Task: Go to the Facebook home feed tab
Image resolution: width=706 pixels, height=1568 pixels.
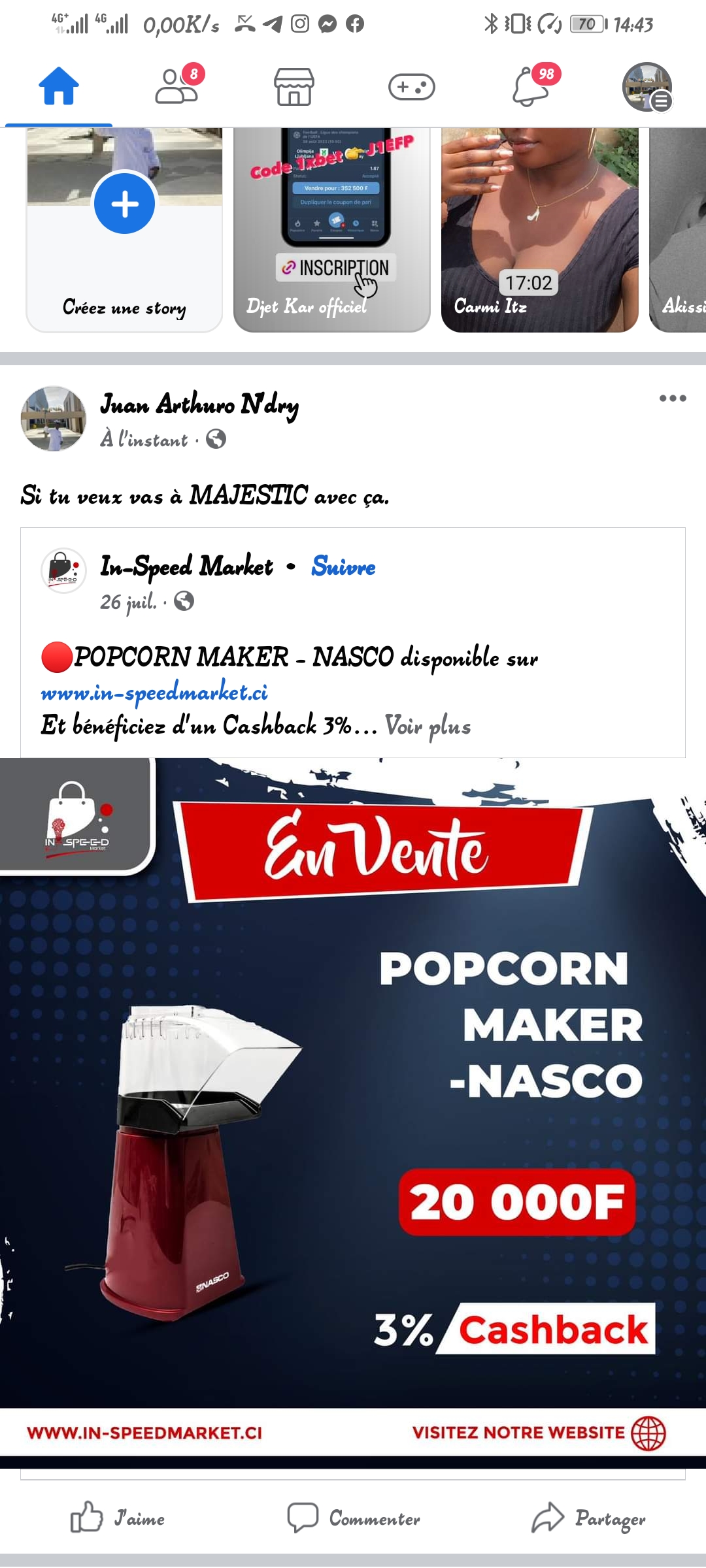Action: click(x=59, y=86)
